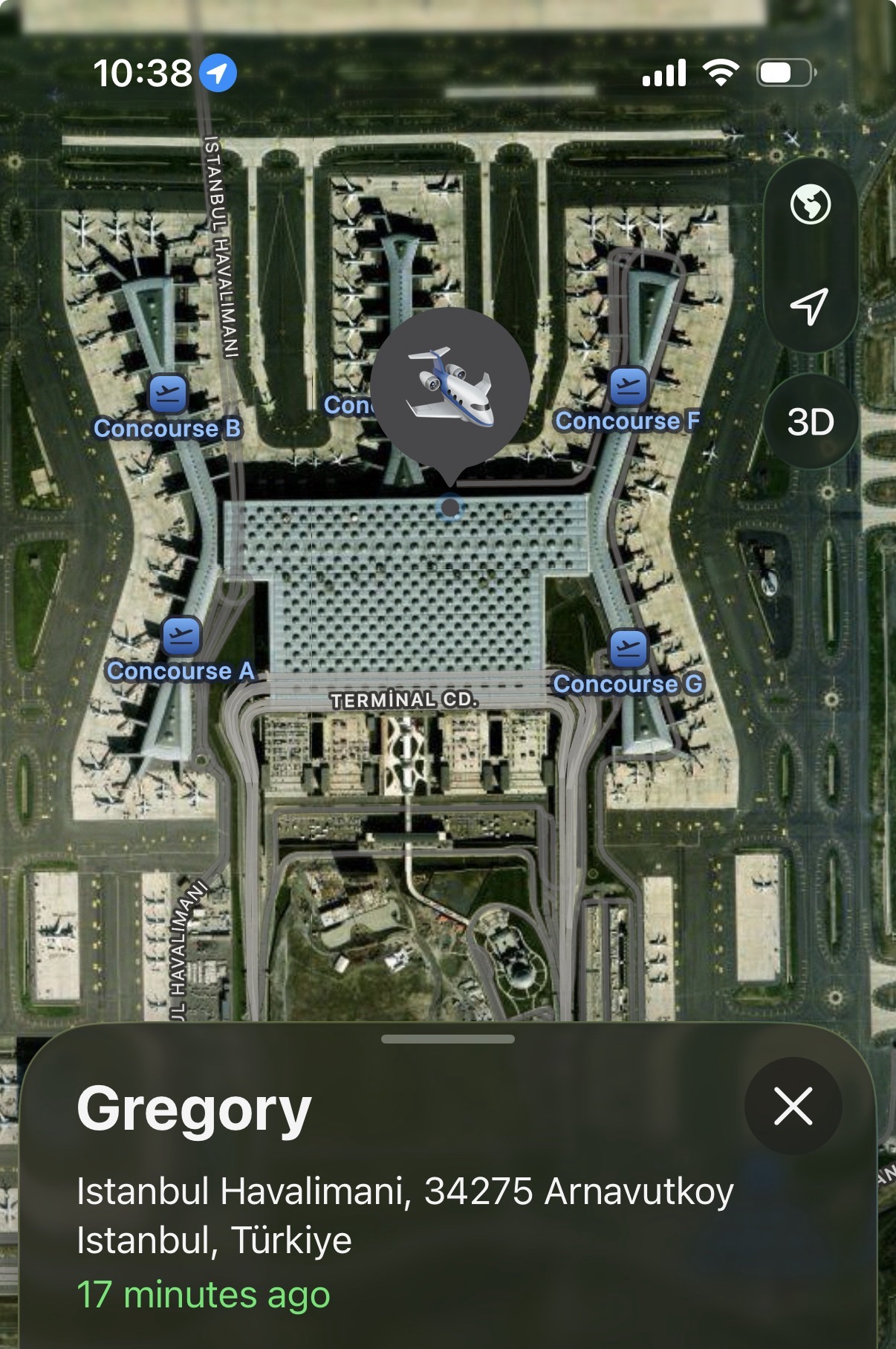
Task: Switch map to 3D view
Action: pos(810,422)
